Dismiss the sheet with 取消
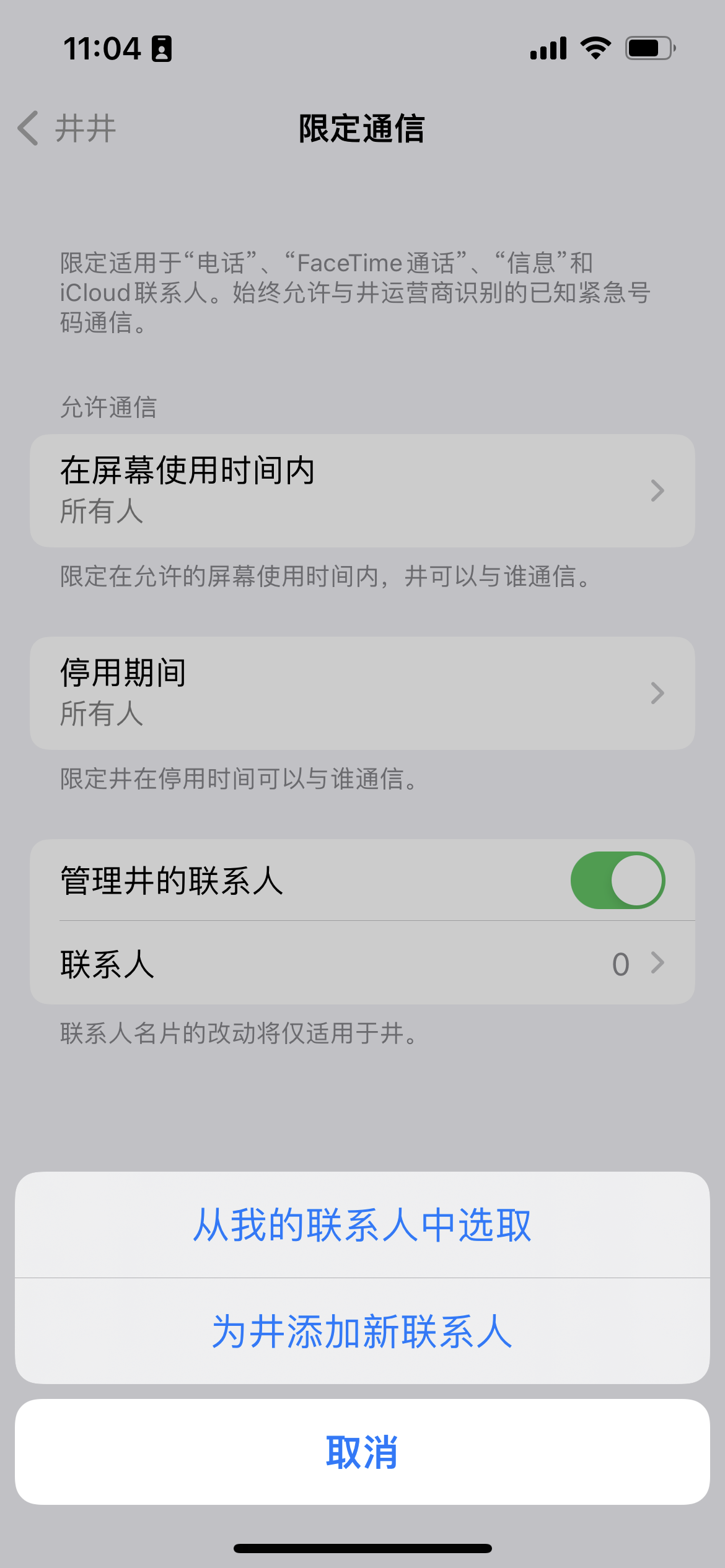 coord(362,1452)
